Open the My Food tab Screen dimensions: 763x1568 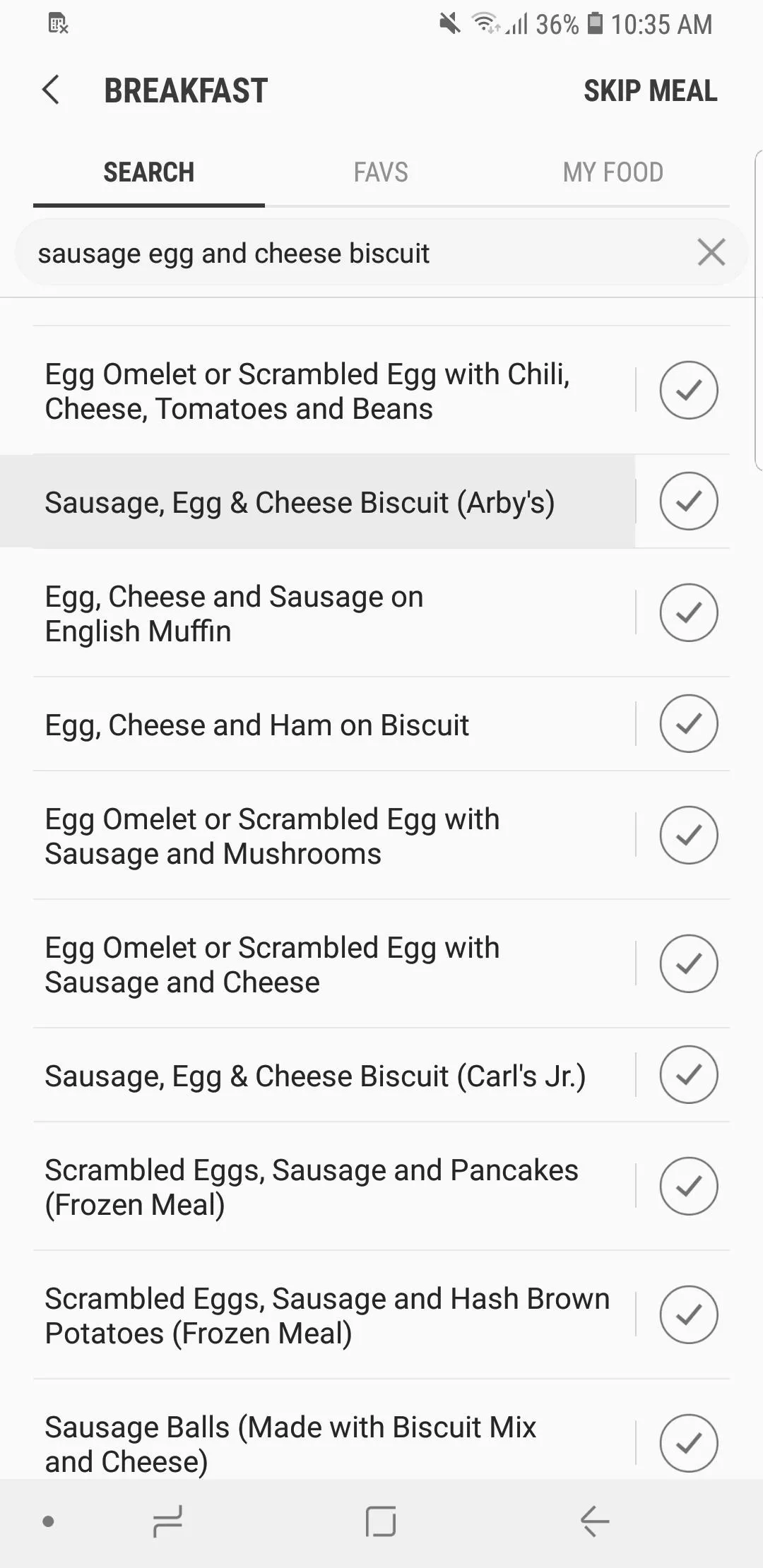[x=613, y=172]
